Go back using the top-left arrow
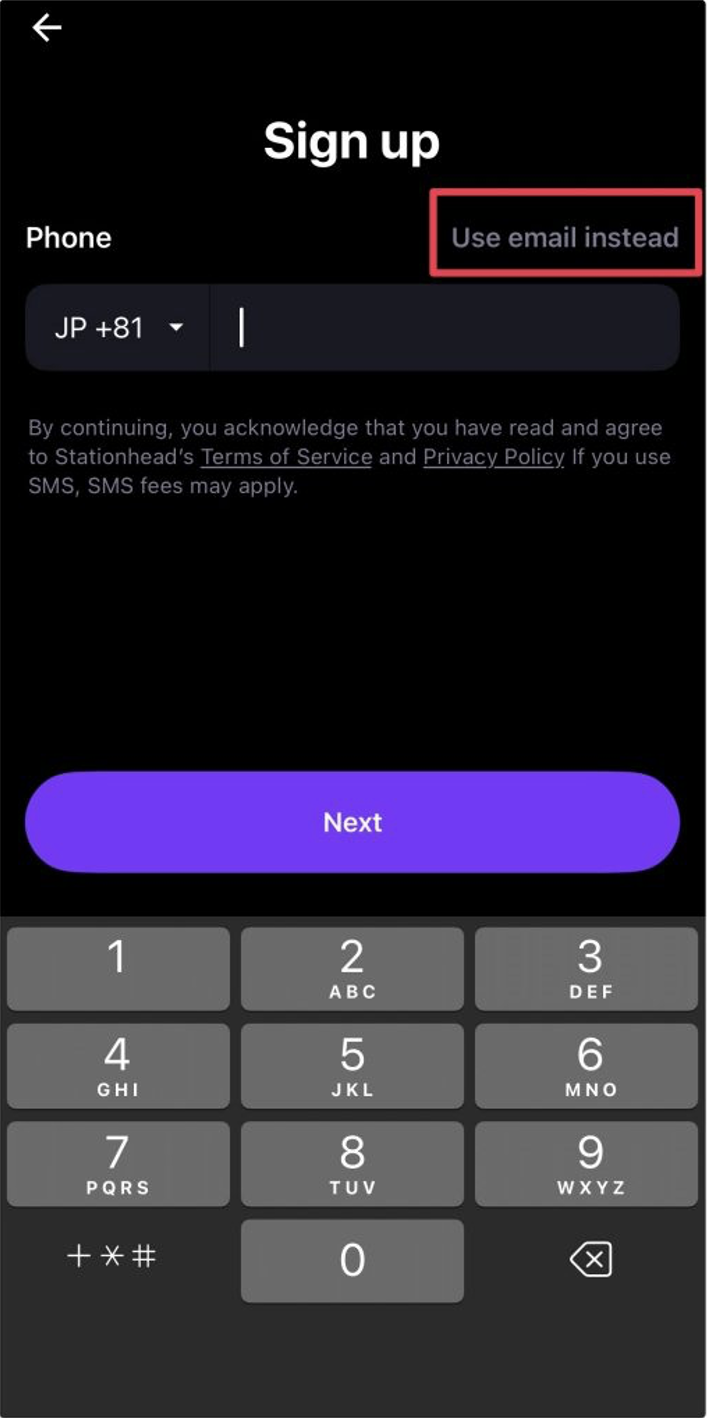Screen dimensions: 708x1418 (x=47, y=28)
